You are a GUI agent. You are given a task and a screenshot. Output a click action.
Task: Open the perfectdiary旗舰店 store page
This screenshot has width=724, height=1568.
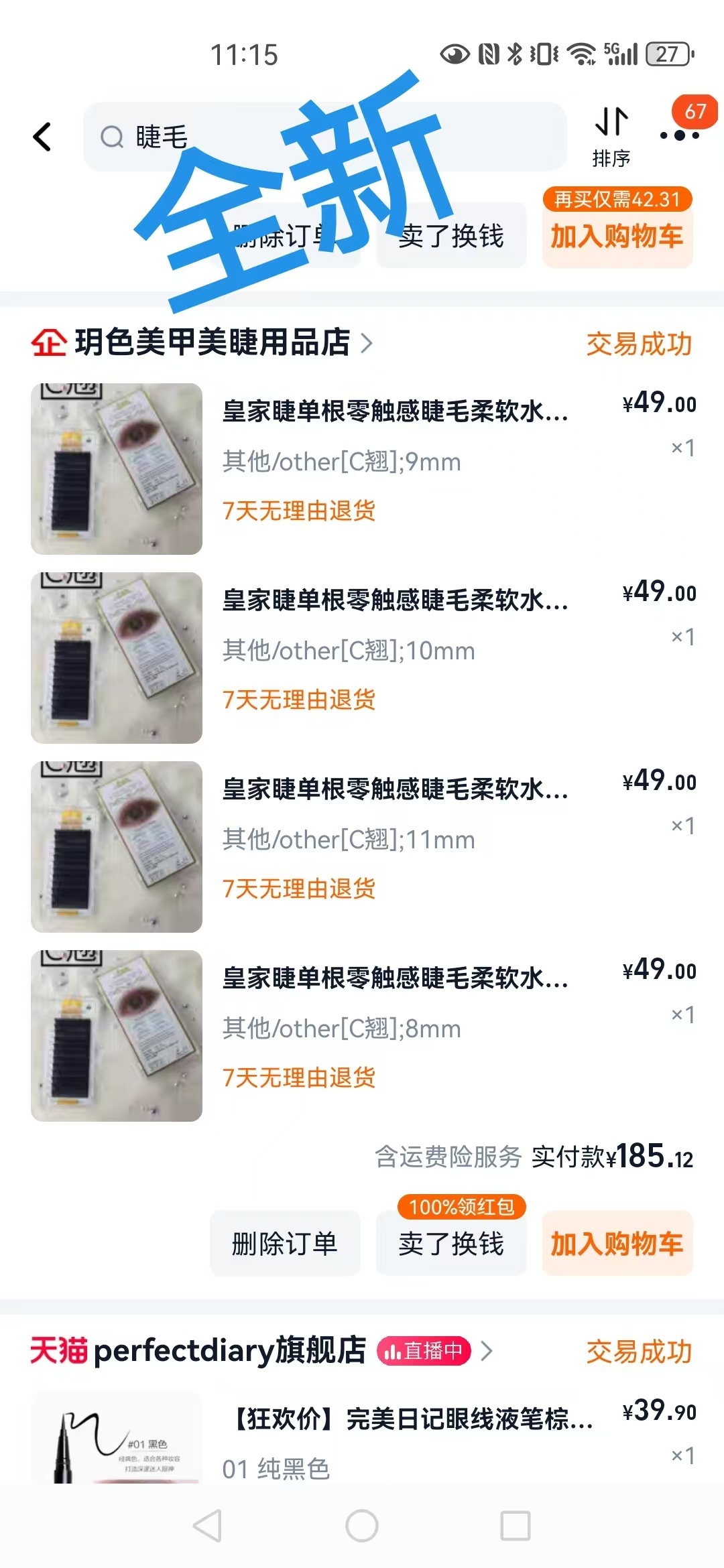click(x=231, y=1350)
